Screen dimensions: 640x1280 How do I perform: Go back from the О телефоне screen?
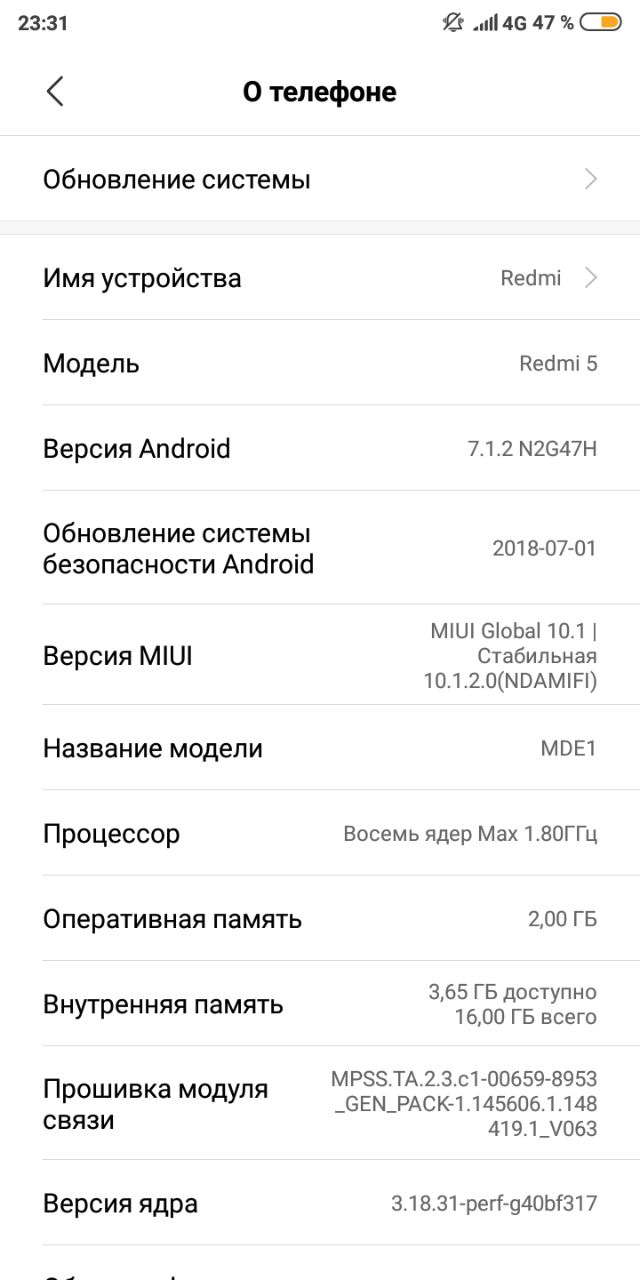[55, 91]
